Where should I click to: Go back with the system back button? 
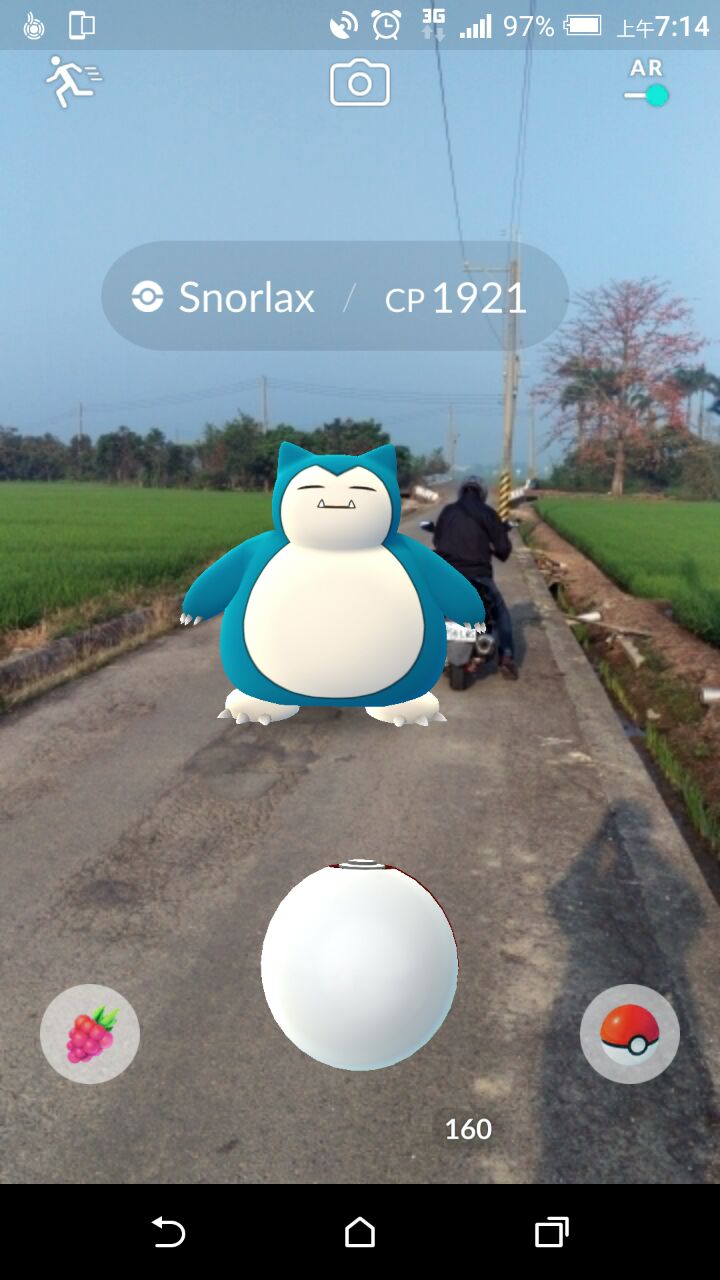coord(168,1232)
